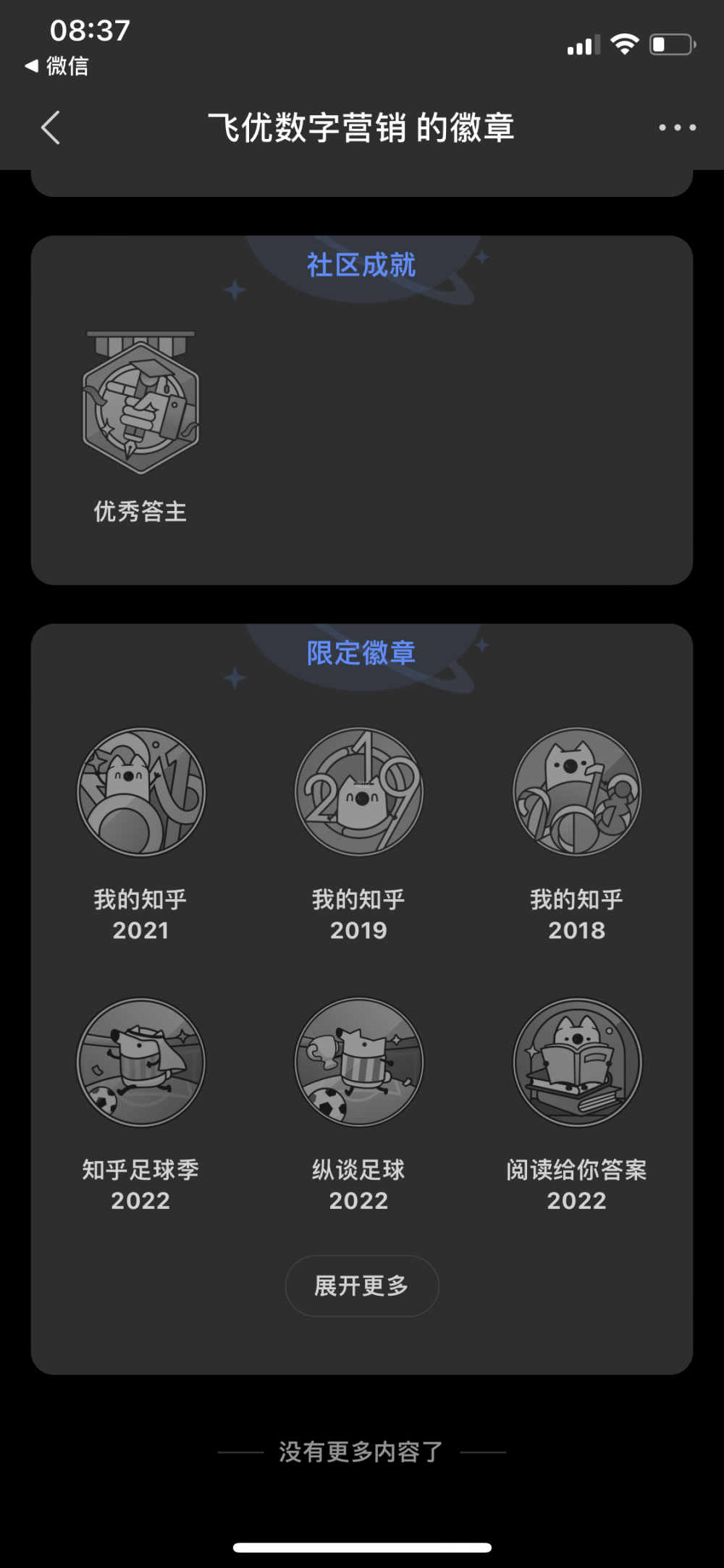The height and width of the screenshot is (1568, 724).
Task: Go back from the badges page
Action: click(51, 128)
